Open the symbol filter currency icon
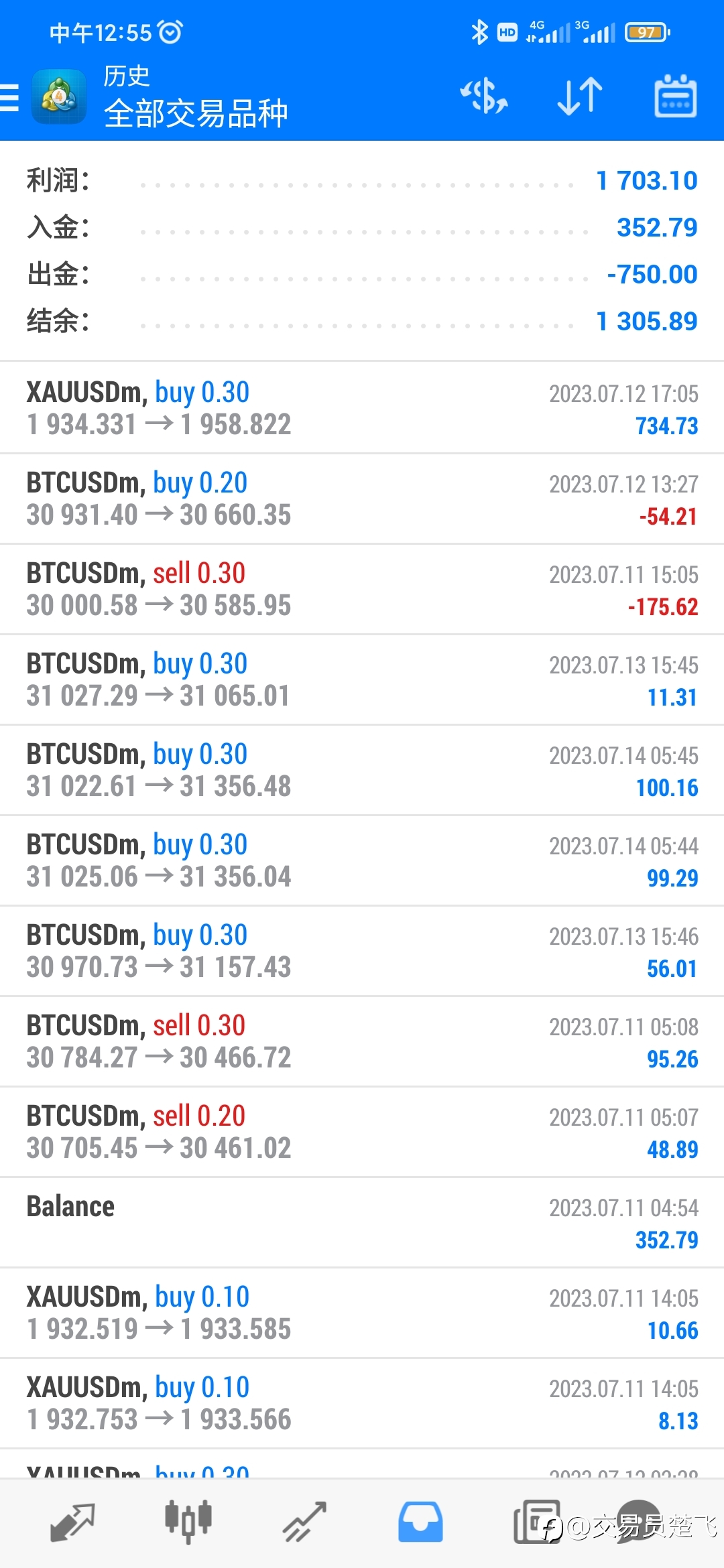 pos(483,96)
